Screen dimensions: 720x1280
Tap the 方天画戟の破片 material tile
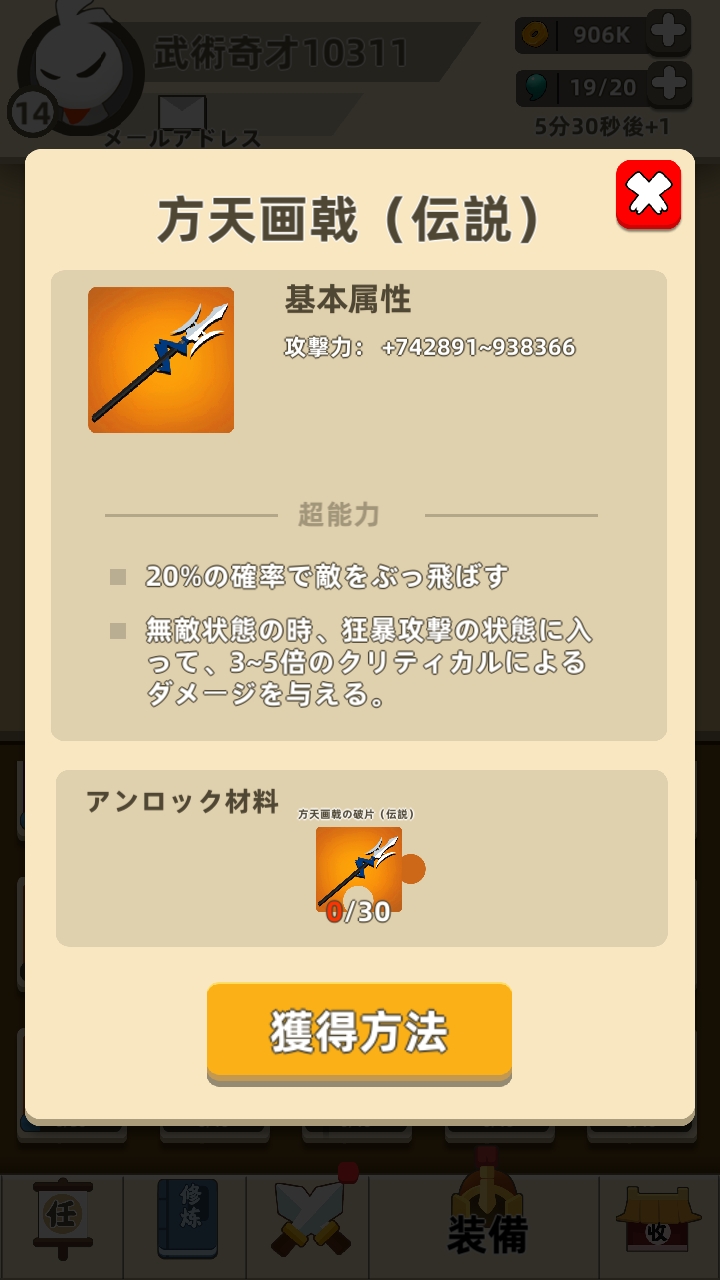point(362,869)
